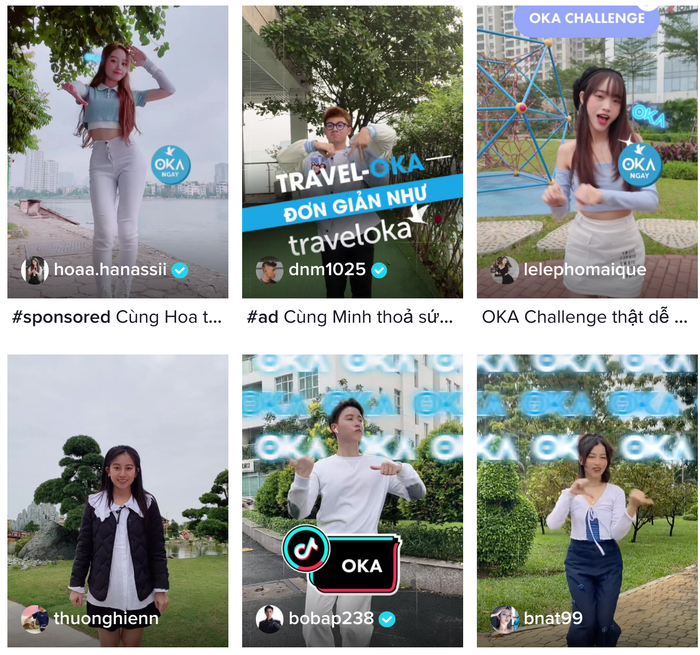Open lelephomaique's OKA Challenge video

coord(587,150)
